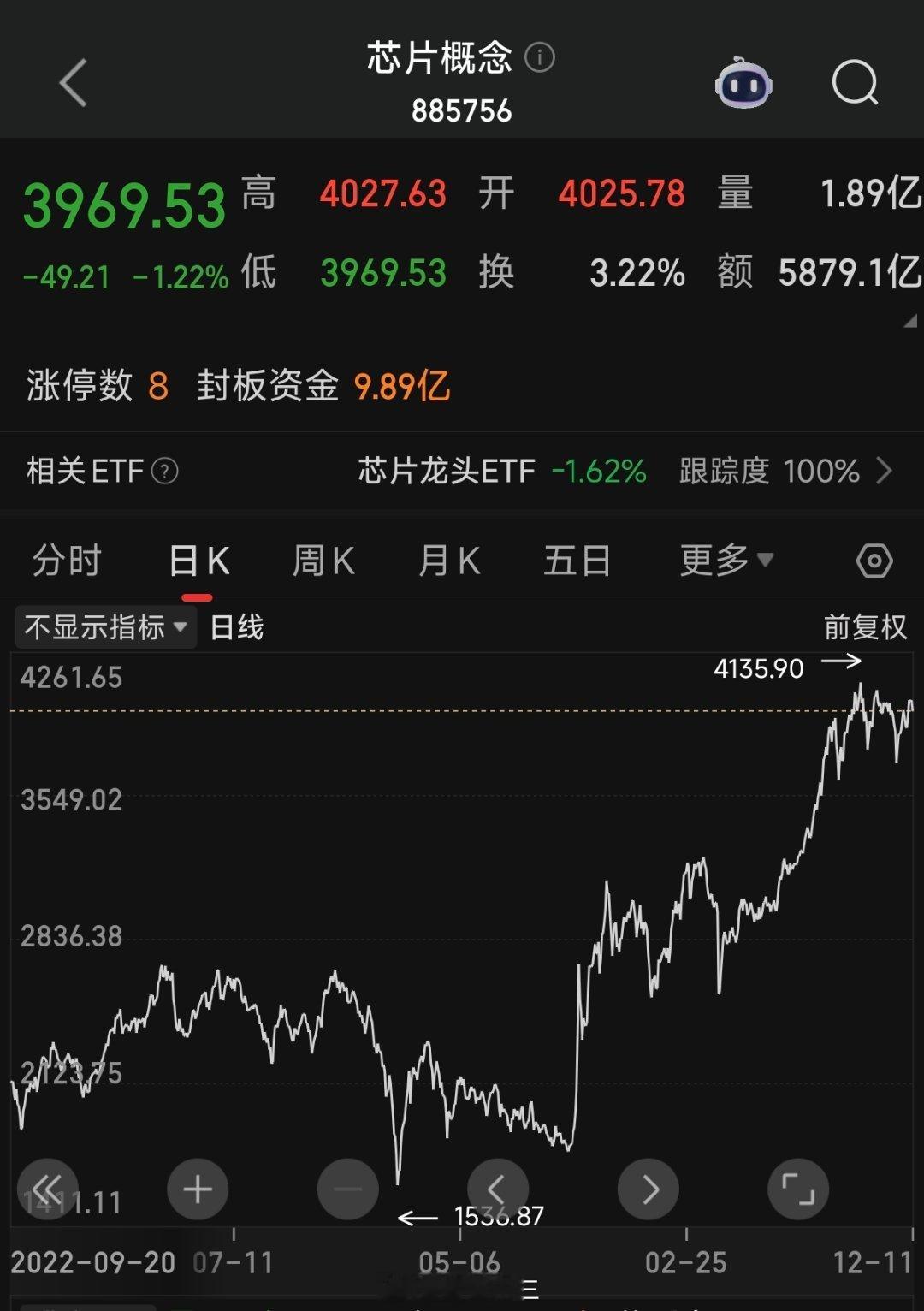
Task: Select the 2022-09-20 date marker
Action: 96,1261
